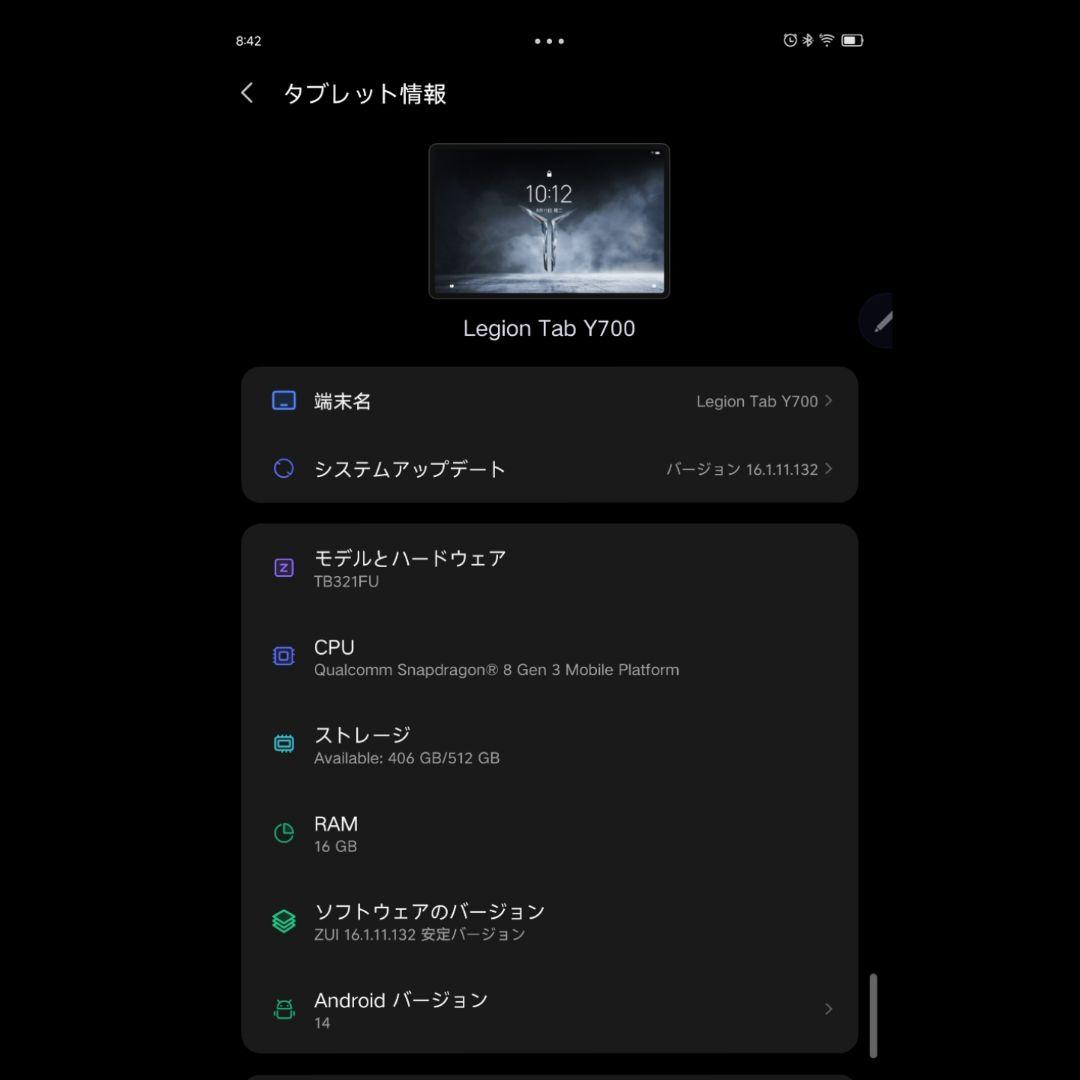Open Android バージョン details
The image size is (1080, 1080).
click(549, 1009)
